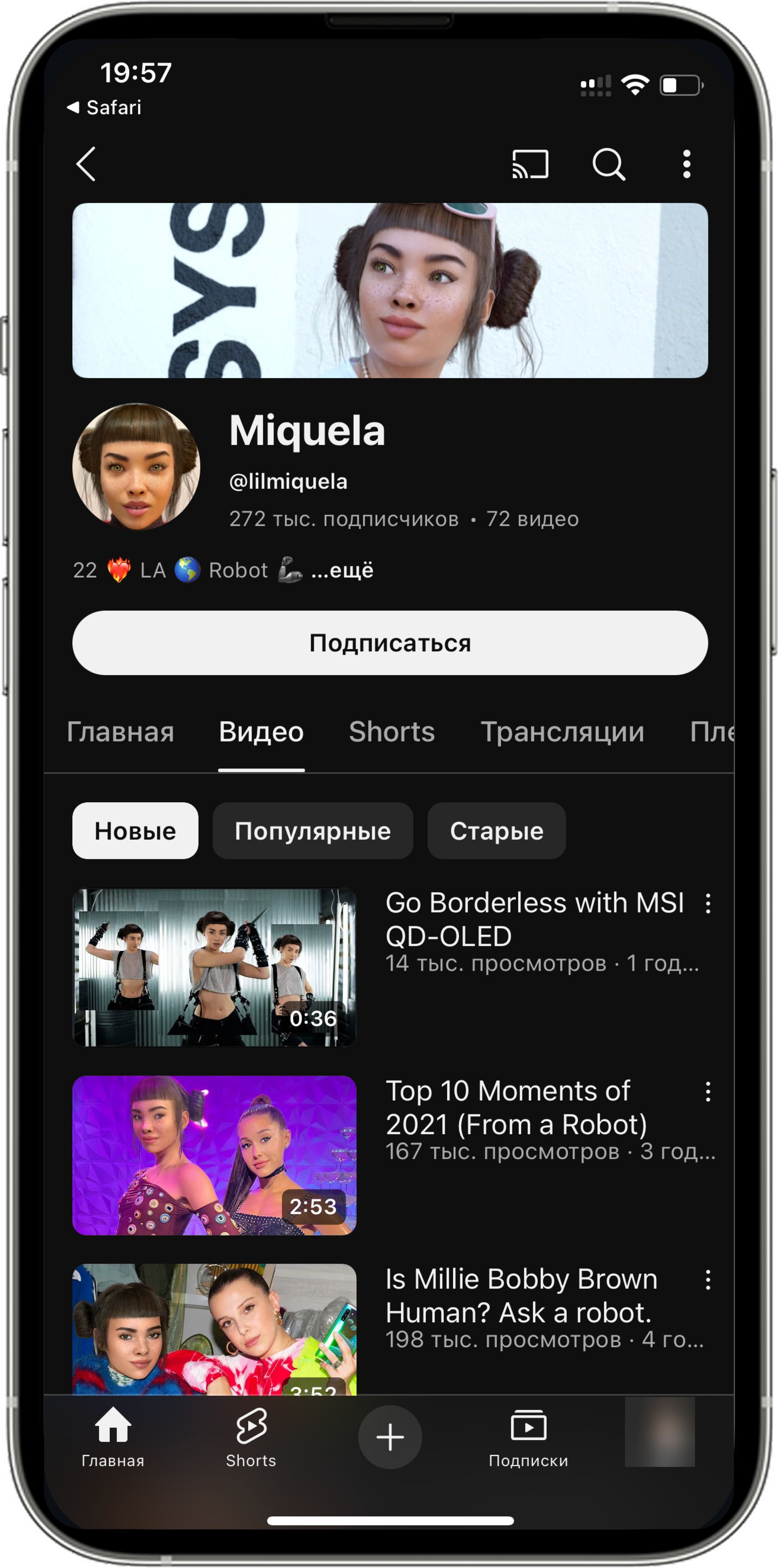Image resolution: width=778 pixels, height=1568 pixels.
Task: Open the cast to device icon
Action: click(530, 164)
